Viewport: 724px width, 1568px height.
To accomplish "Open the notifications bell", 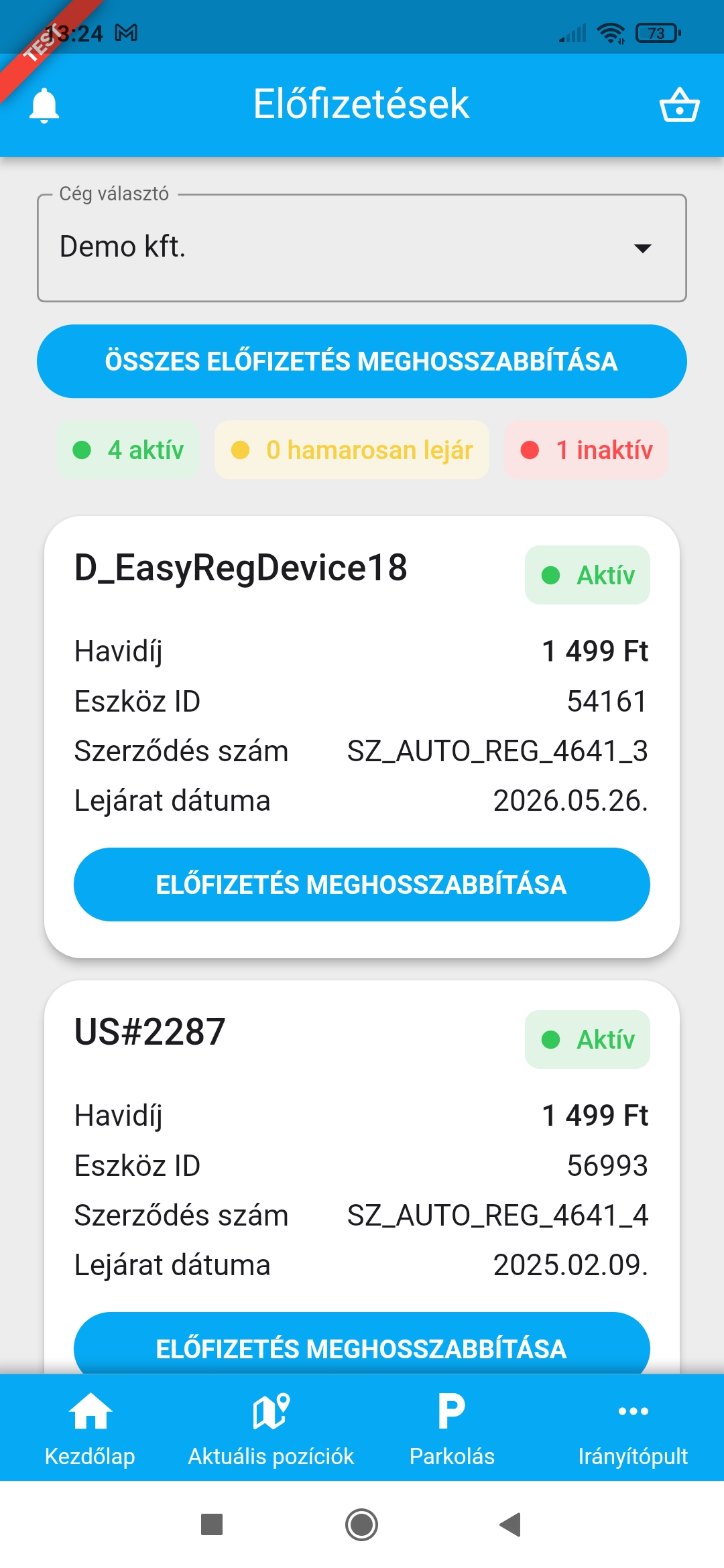I will click(x=44, y=105).
